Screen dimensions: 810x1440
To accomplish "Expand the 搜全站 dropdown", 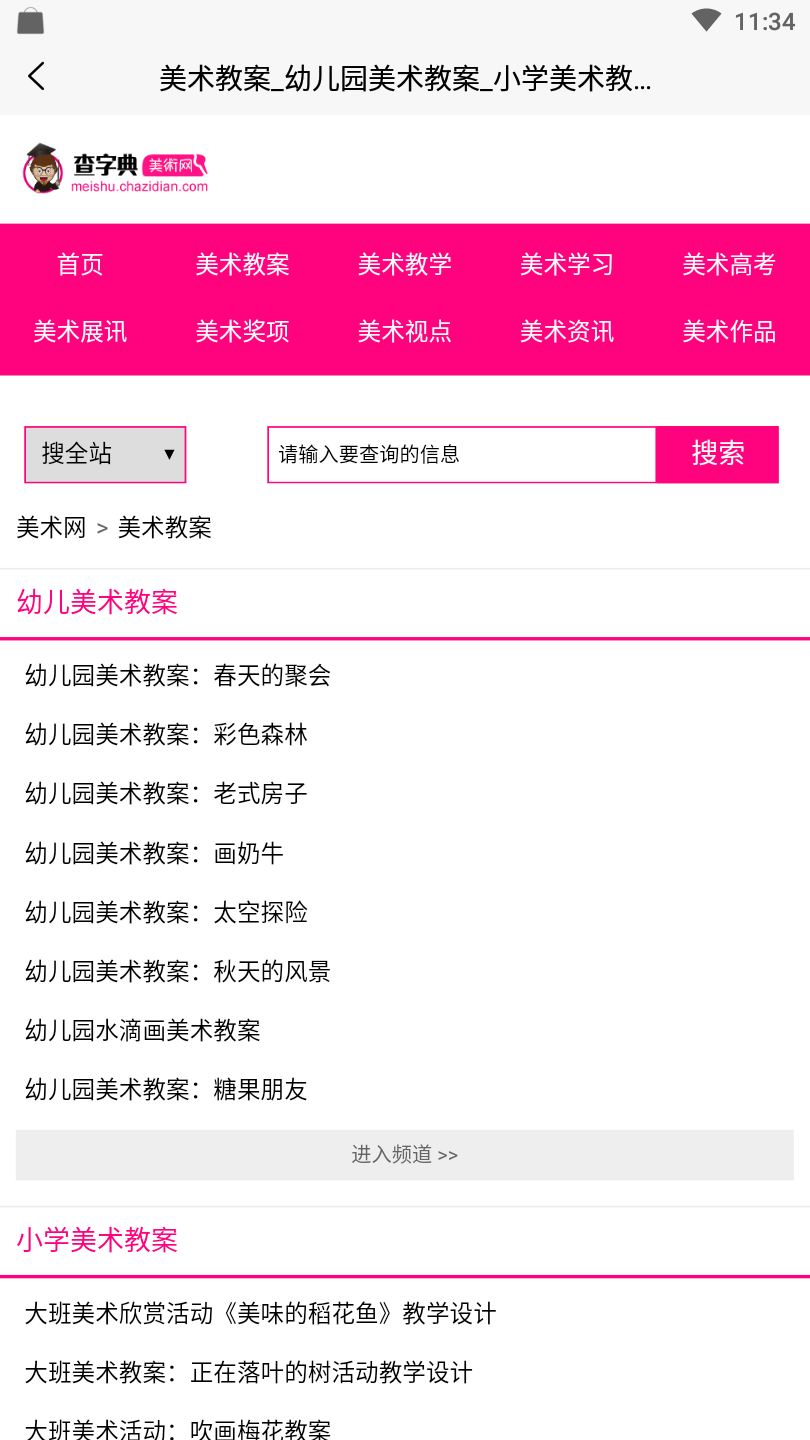I will click(105, 454).
